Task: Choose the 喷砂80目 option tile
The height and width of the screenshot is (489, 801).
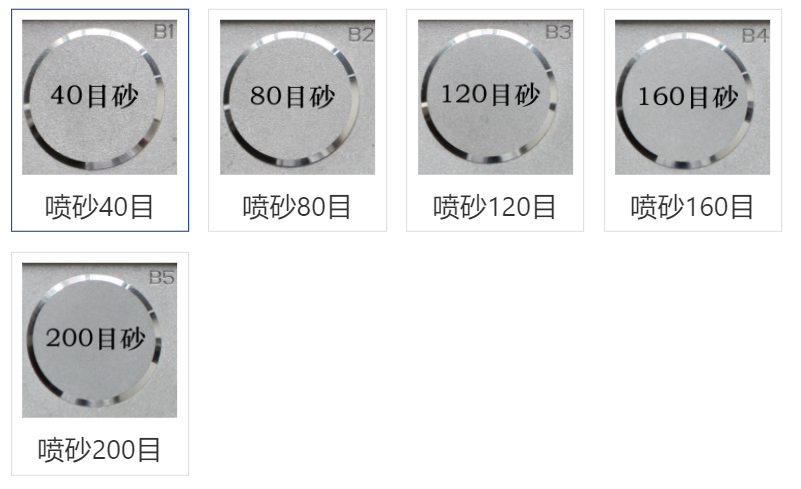Action: pos(297,120)
